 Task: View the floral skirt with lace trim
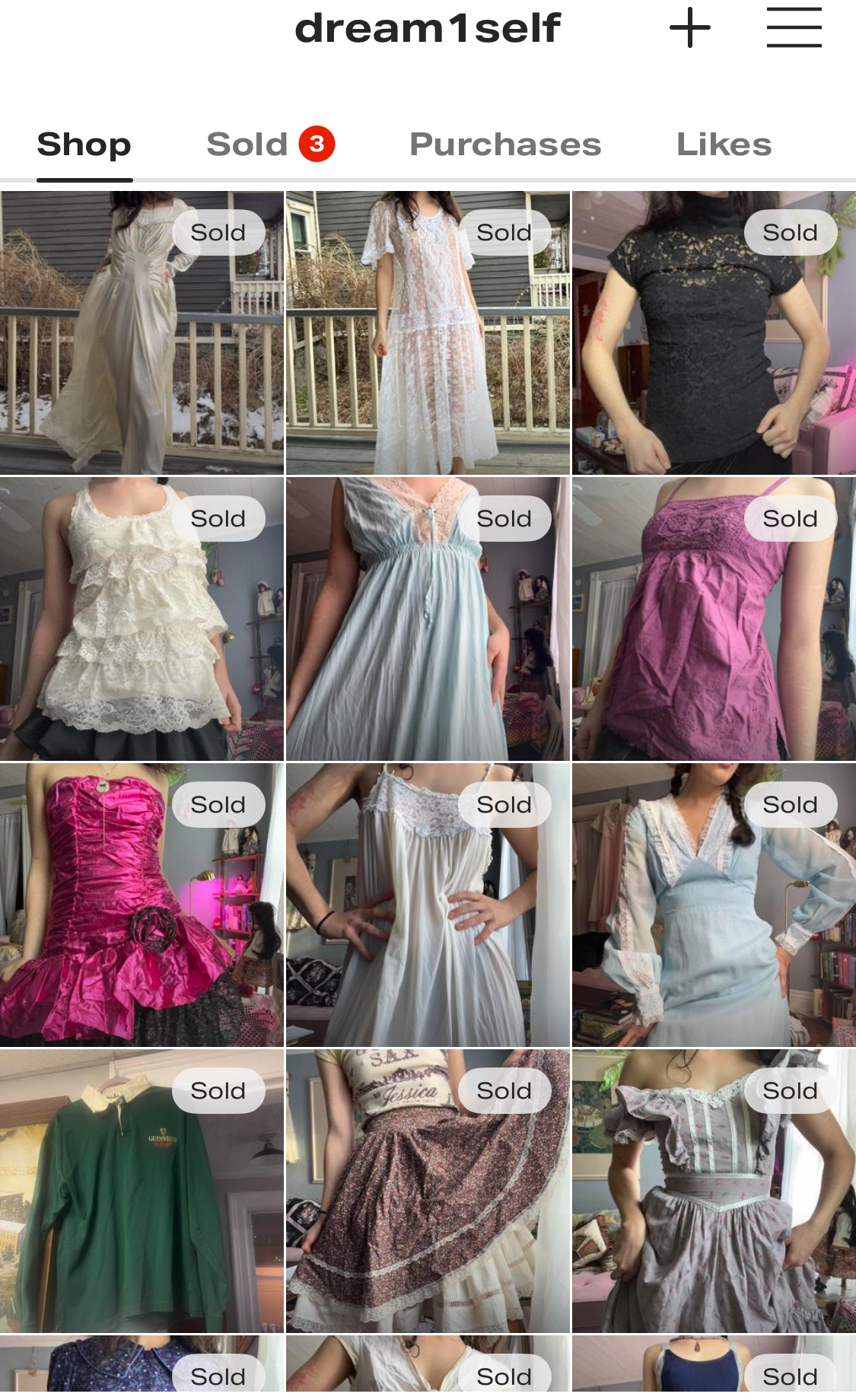(428, 1191)
